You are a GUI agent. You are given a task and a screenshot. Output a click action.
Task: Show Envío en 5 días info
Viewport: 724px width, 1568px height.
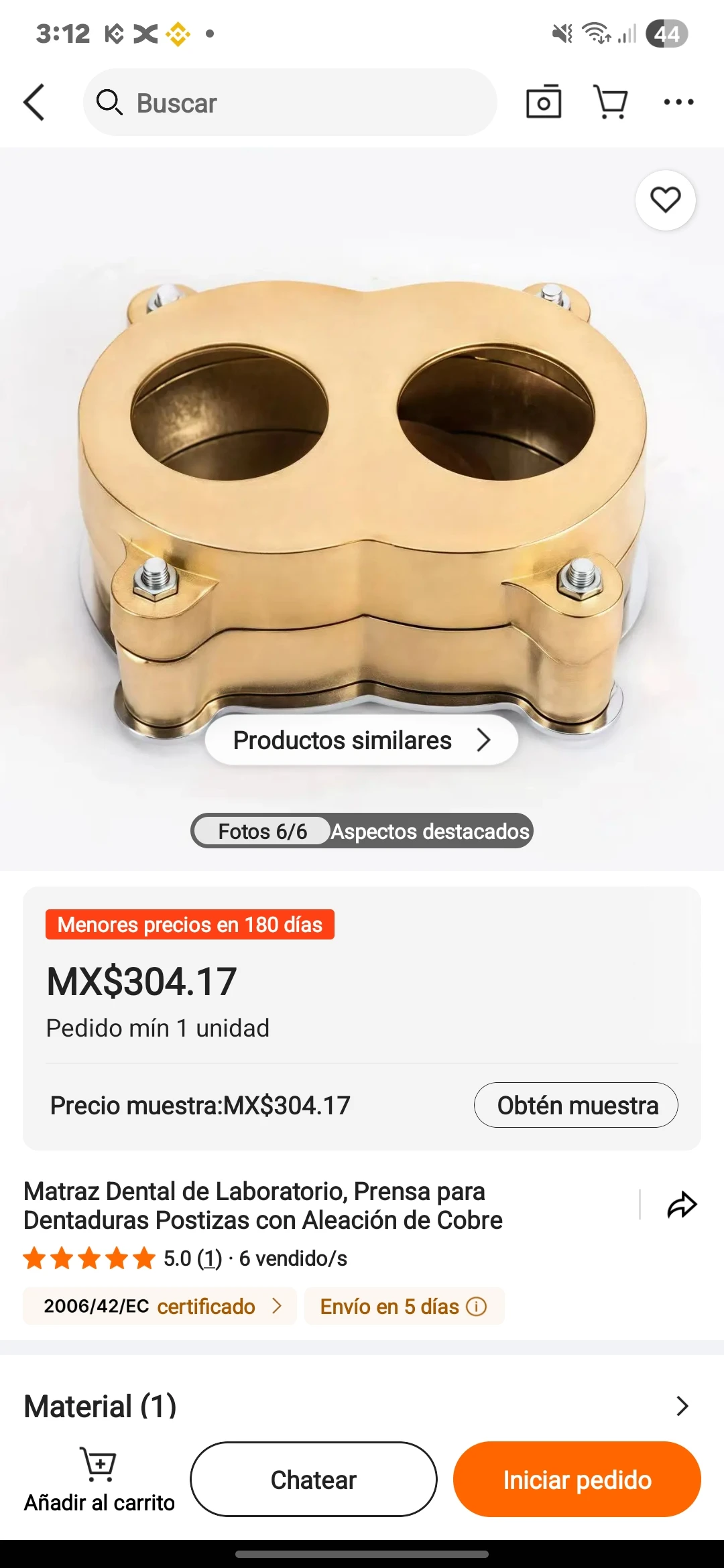[404, 1306]
